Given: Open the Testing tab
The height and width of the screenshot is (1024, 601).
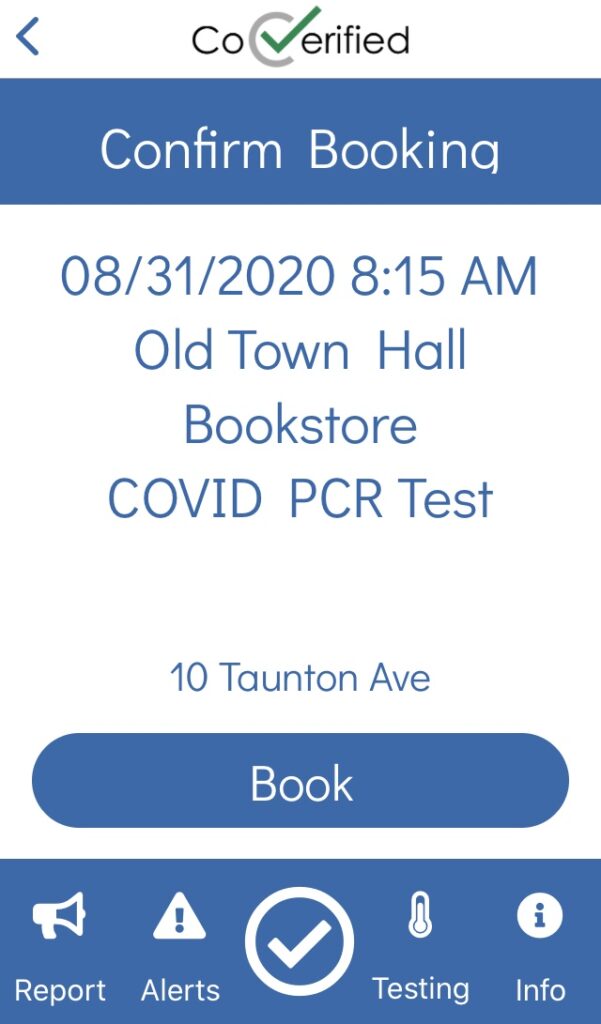Looking at the screenshot, I should (421, 948).
